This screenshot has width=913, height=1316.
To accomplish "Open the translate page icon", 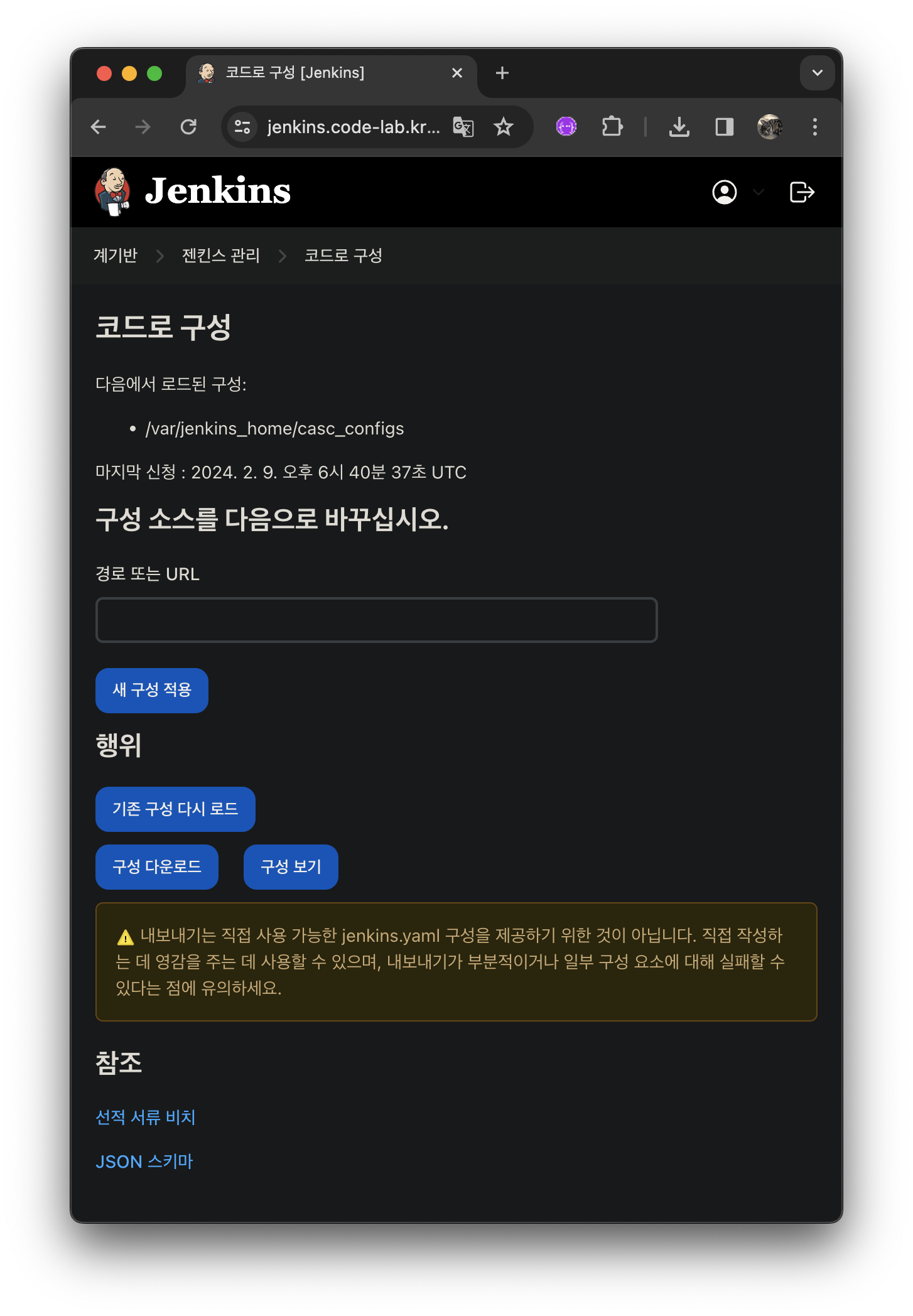I will (463, 127).
